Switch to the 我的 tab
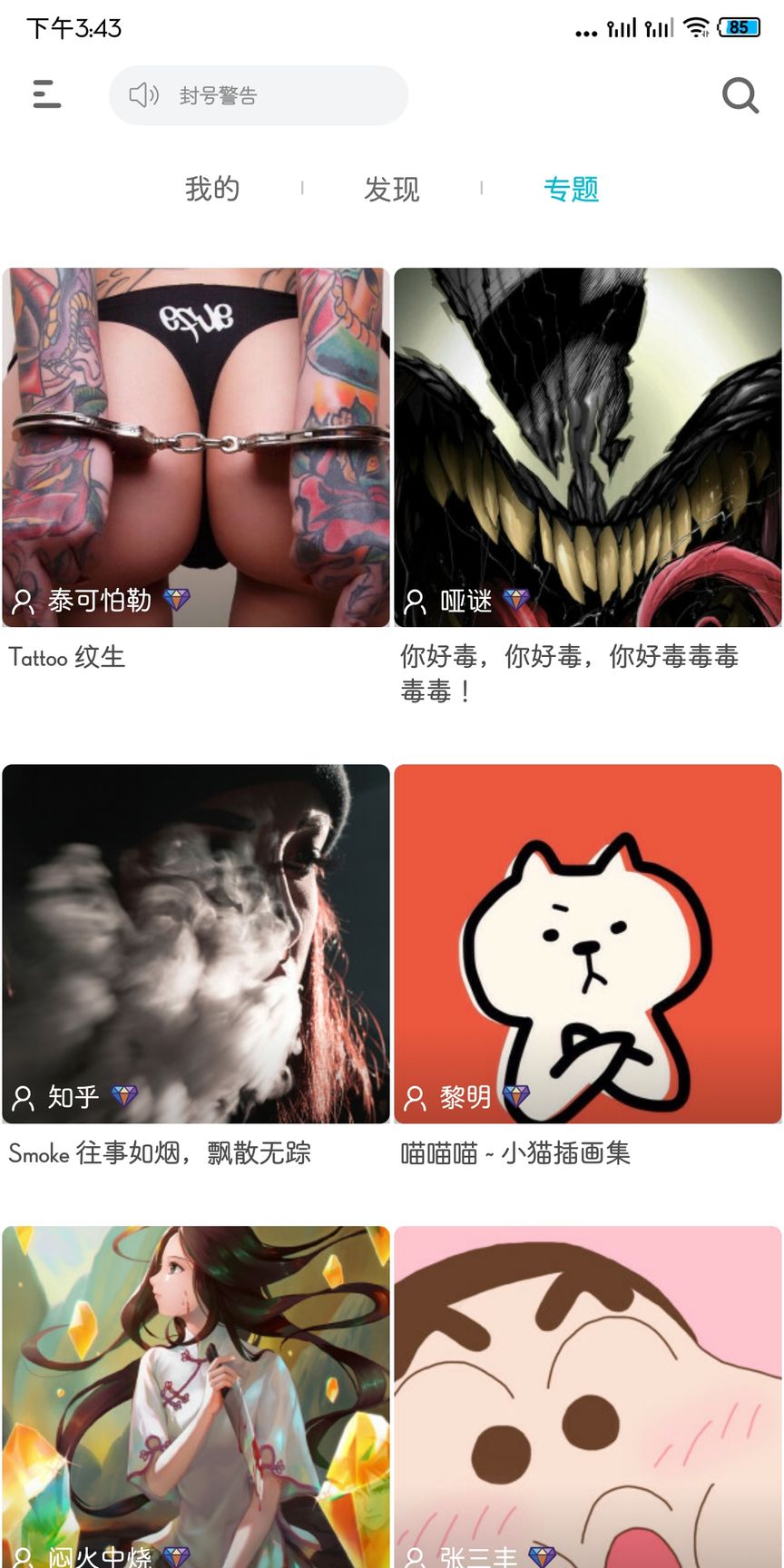Image resolution: width=784 pixels, height=1568 pixels. 212,189
